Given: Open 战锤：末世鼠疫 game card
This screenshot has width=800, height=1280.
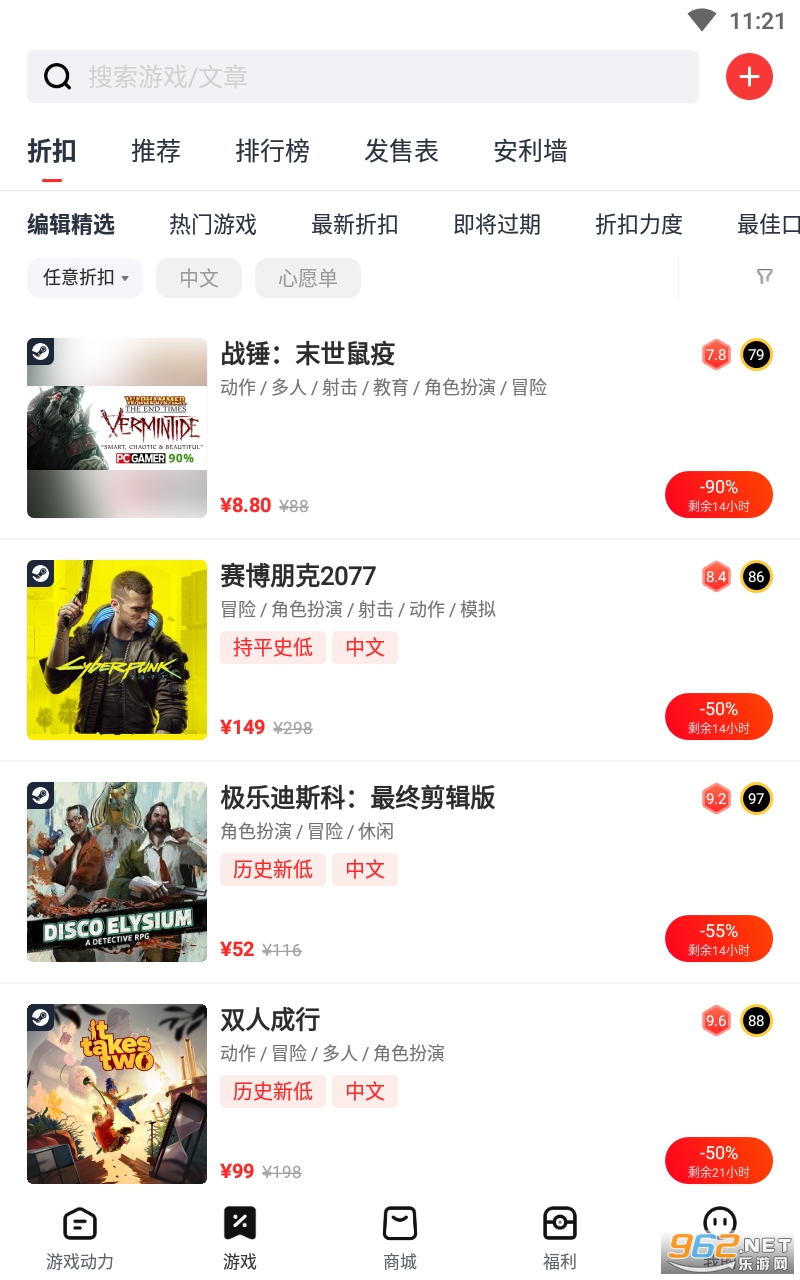Looking at the screenshot, I should tap(400, 428).
